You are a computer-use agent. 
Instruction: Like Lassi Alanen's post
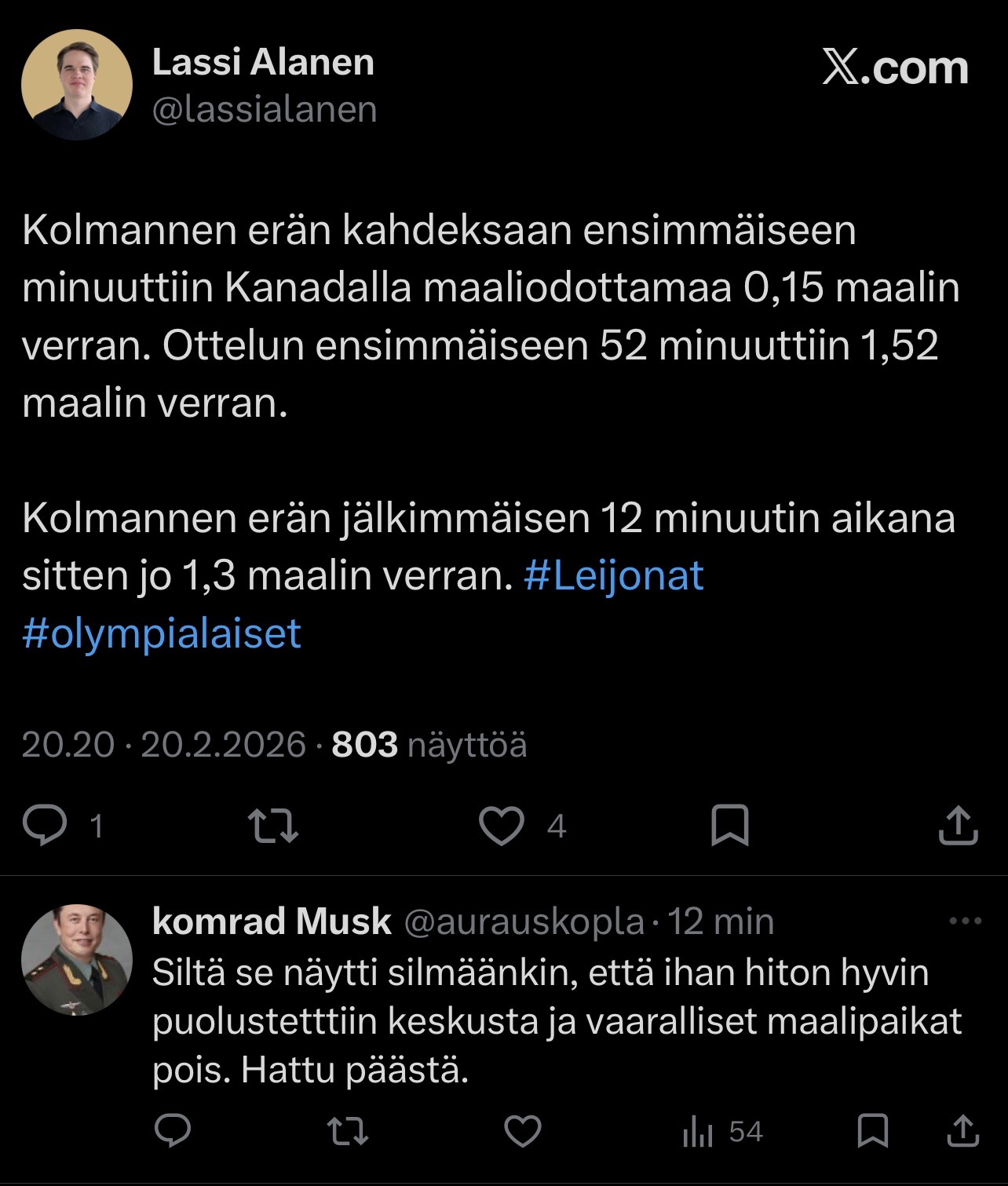click(x=501, y=826)
